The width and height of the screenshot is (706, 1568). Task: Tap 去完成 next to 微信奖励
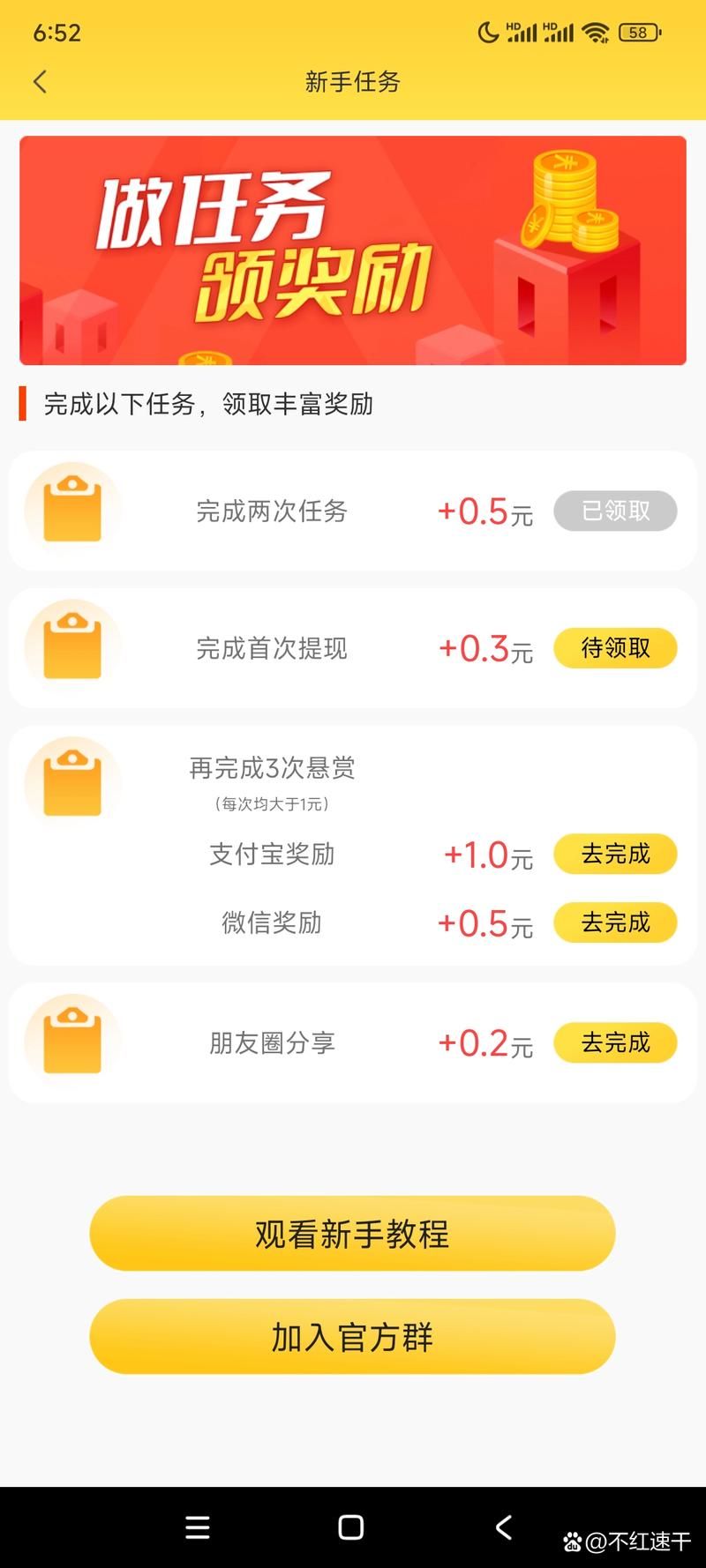pos(615,922)
